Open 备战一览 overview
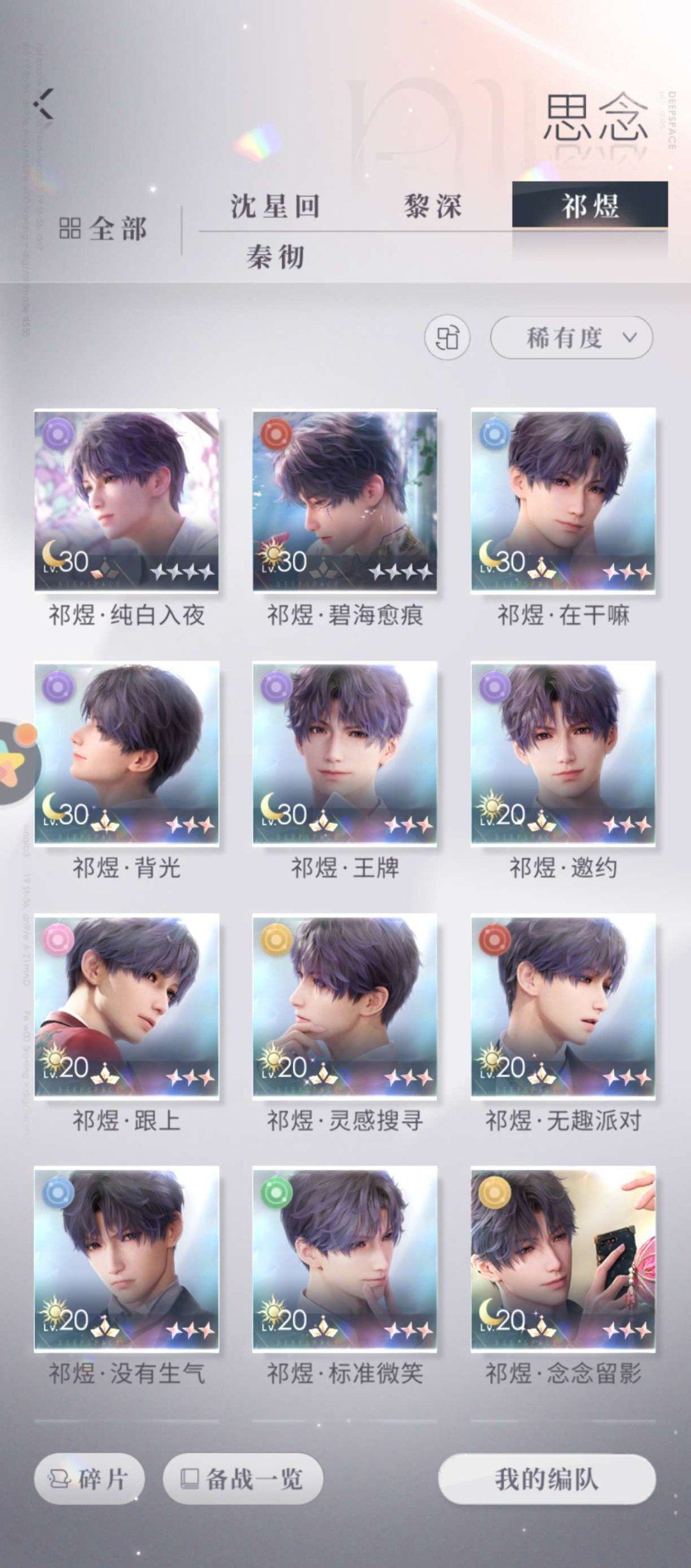 point(242,1478)
